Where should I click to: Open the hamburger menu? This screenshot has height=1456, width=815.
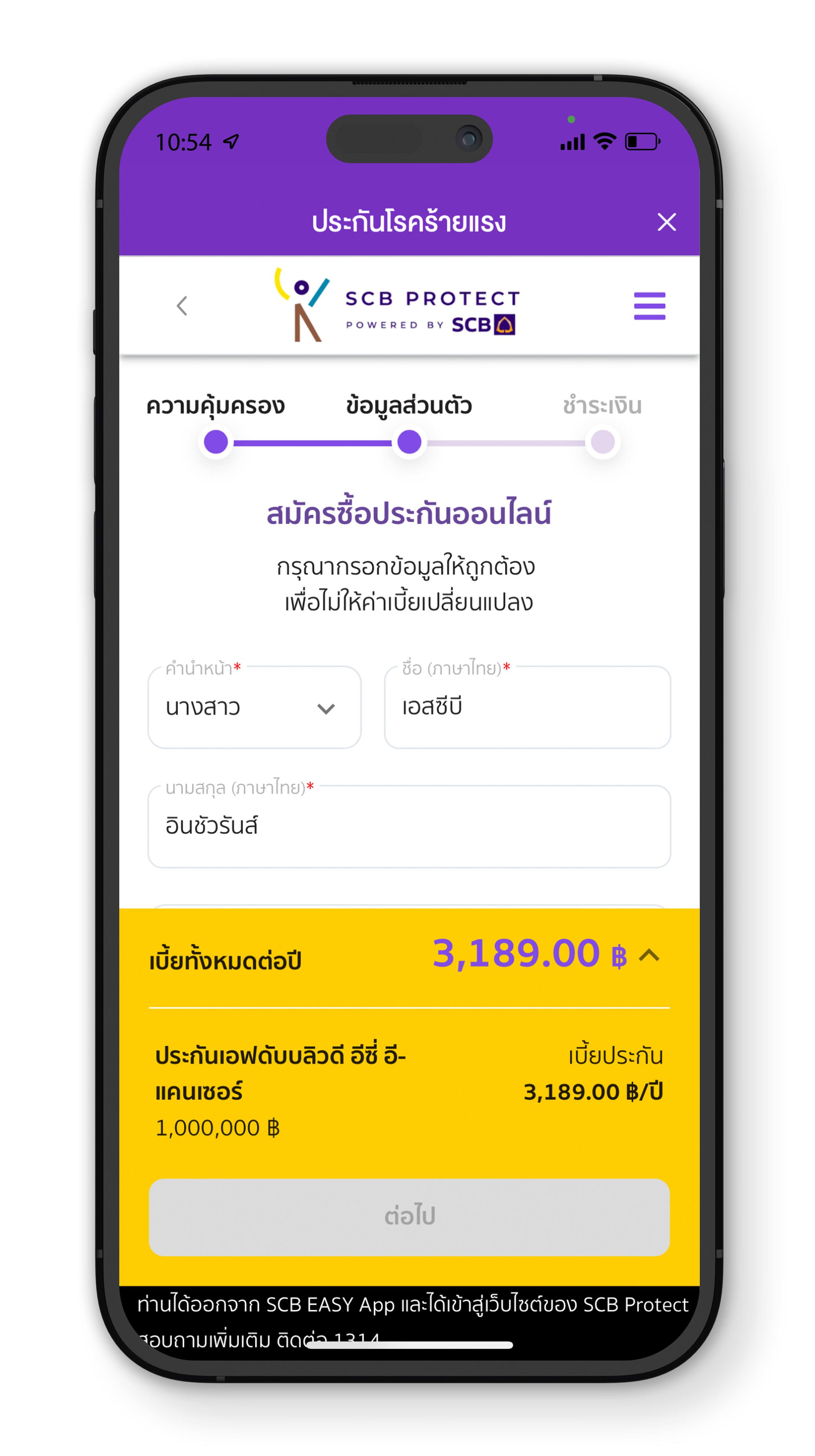(649, 306)
